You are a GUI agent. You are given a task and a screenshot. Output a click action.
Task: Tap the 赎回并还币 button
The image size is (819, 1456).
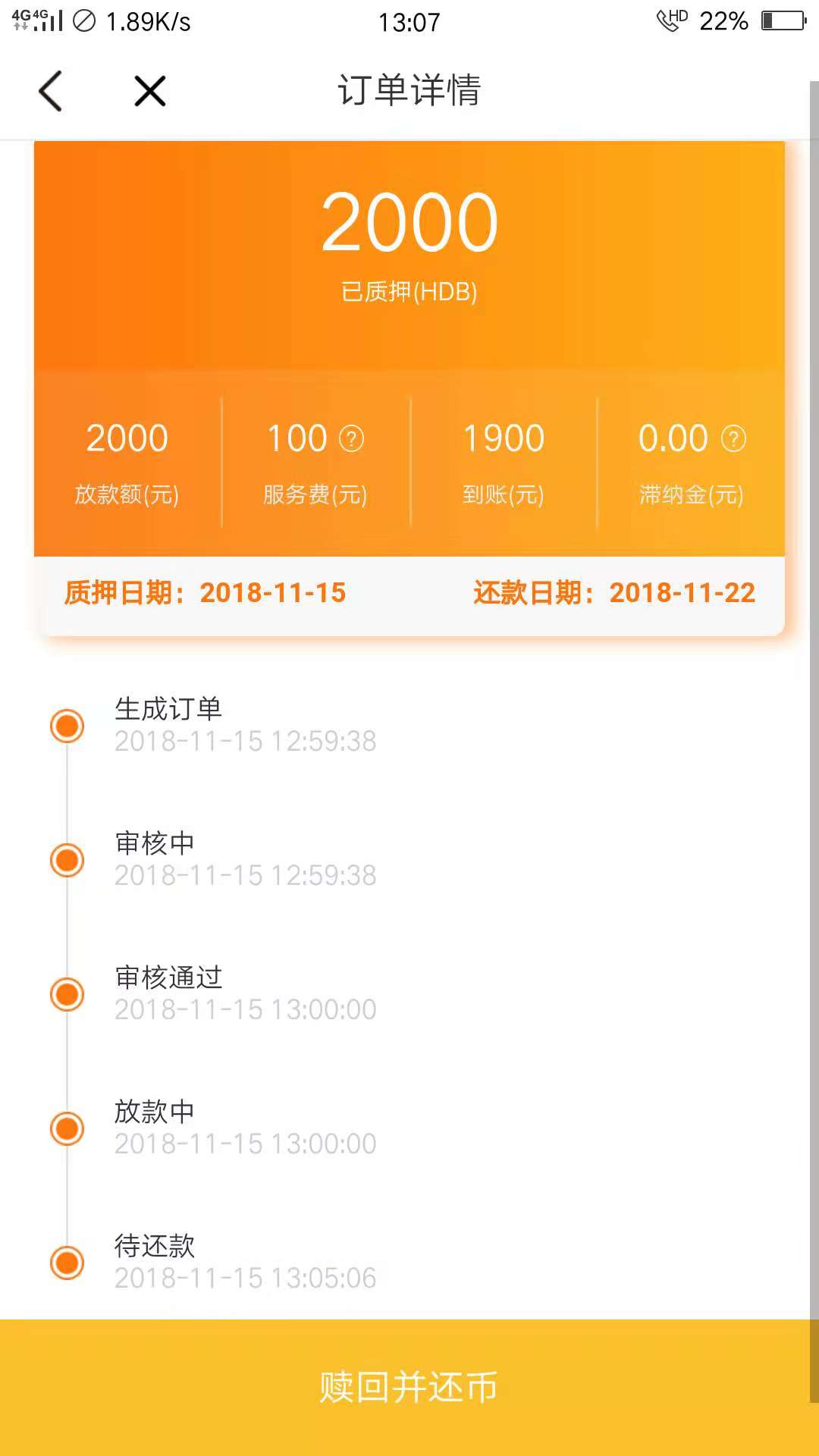point(409,1388)
